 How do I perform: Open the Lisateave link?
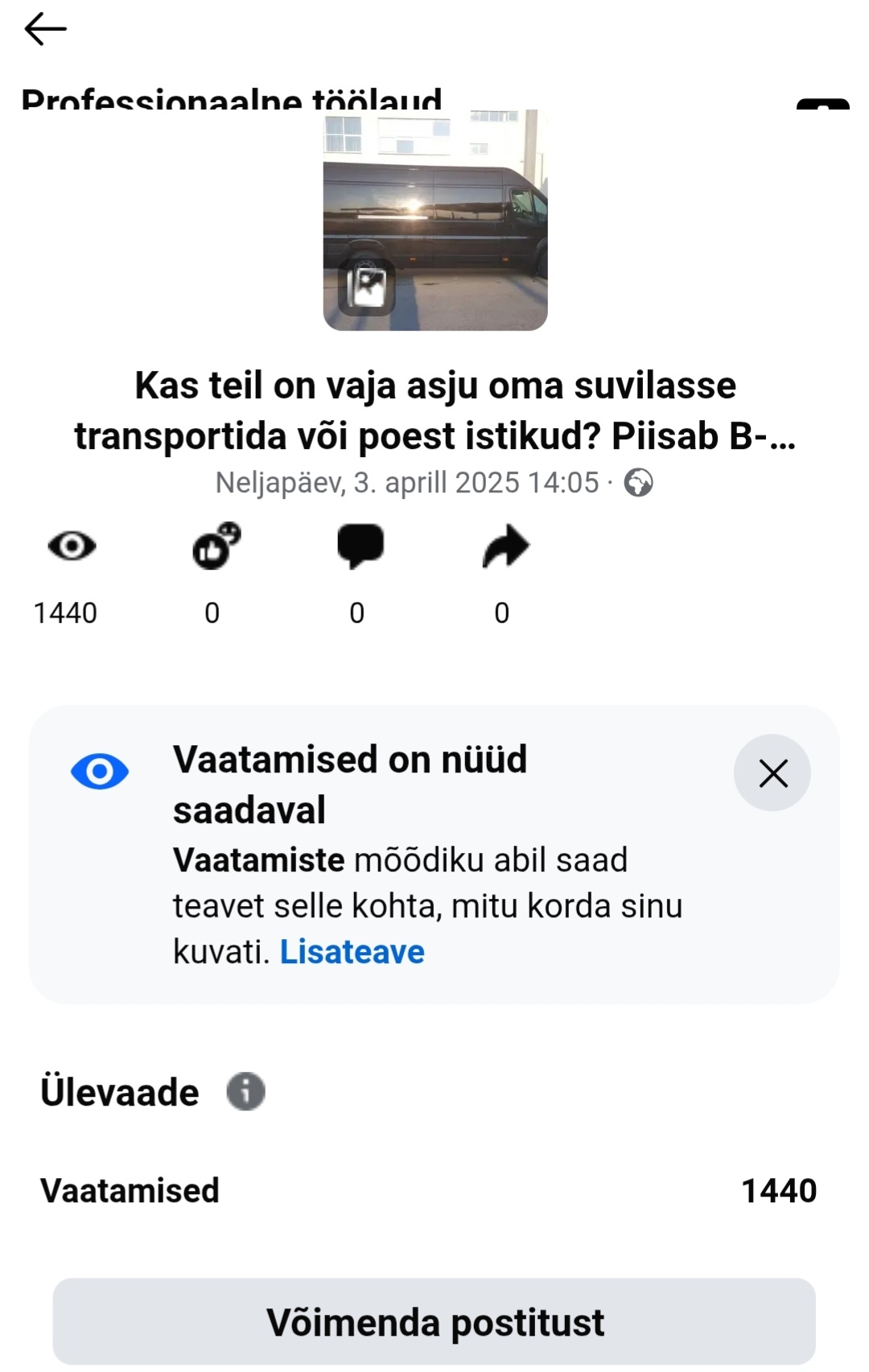point(352,952)
